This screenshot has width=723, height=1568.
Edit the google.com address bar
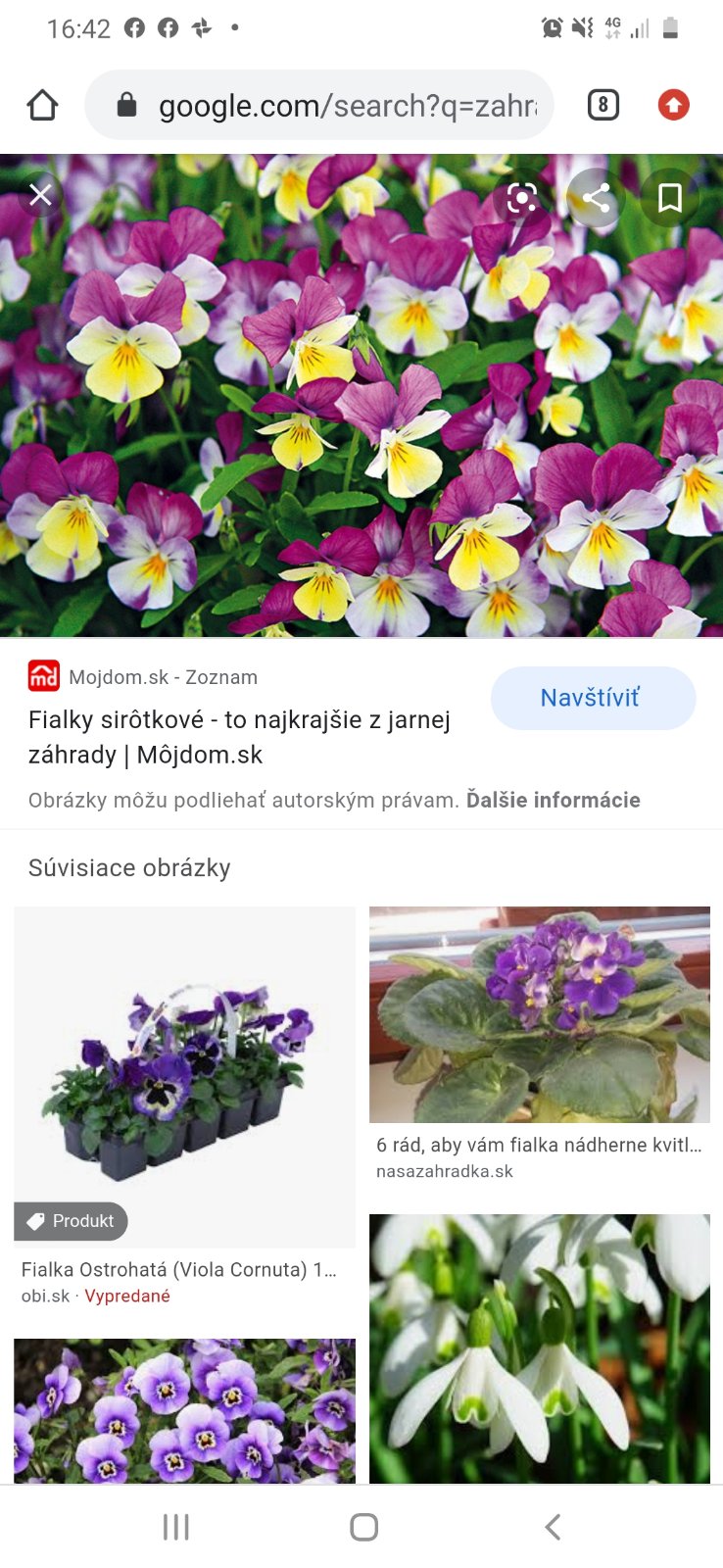pos(333,105)
